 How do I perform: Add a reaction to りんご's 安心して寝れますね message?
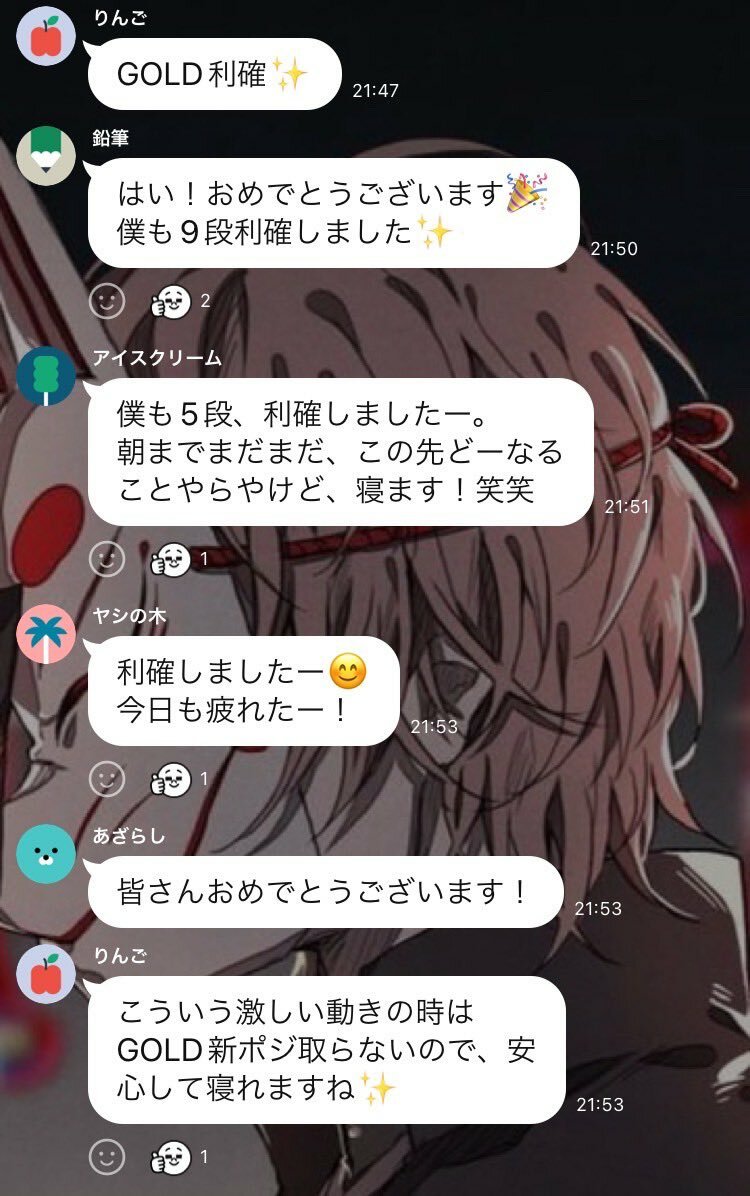click(x=107, y=1157)
